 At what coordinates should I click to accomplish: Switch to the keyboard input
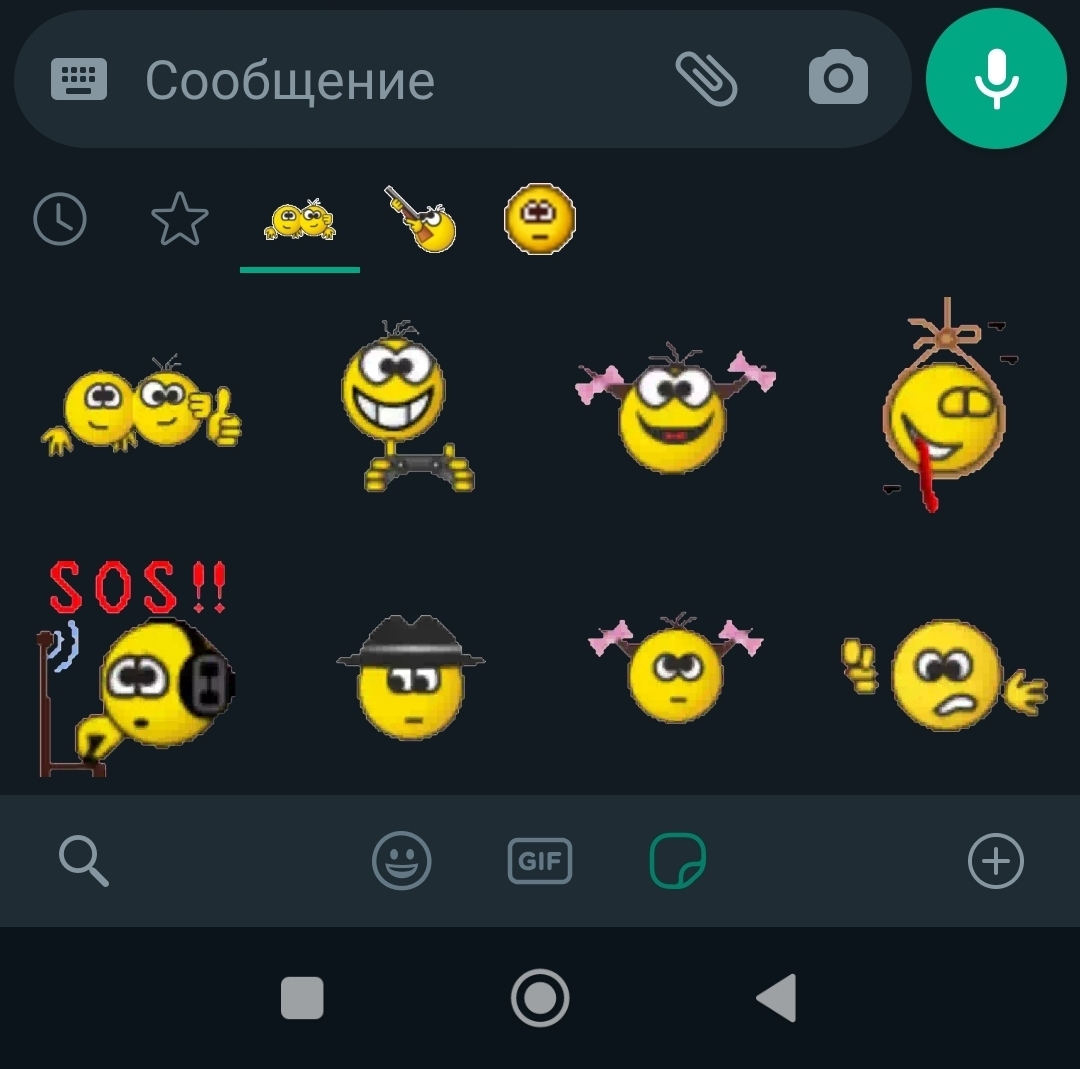click(x=79, y=79)
